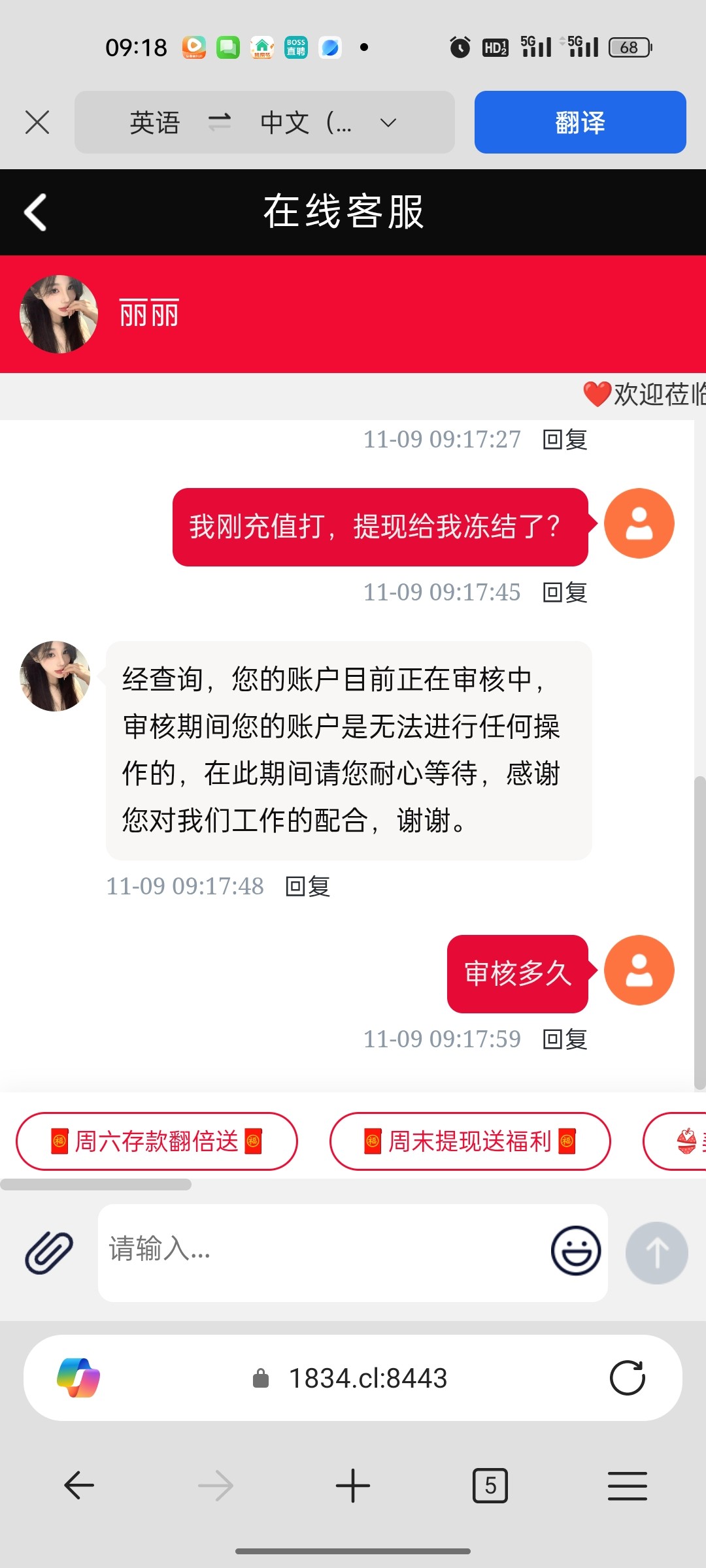Image resolution: width=706 pixels, height=1568 pixels.
Task: Tap 回复 under the 09:17:48 message
Action: pos(307,887)
